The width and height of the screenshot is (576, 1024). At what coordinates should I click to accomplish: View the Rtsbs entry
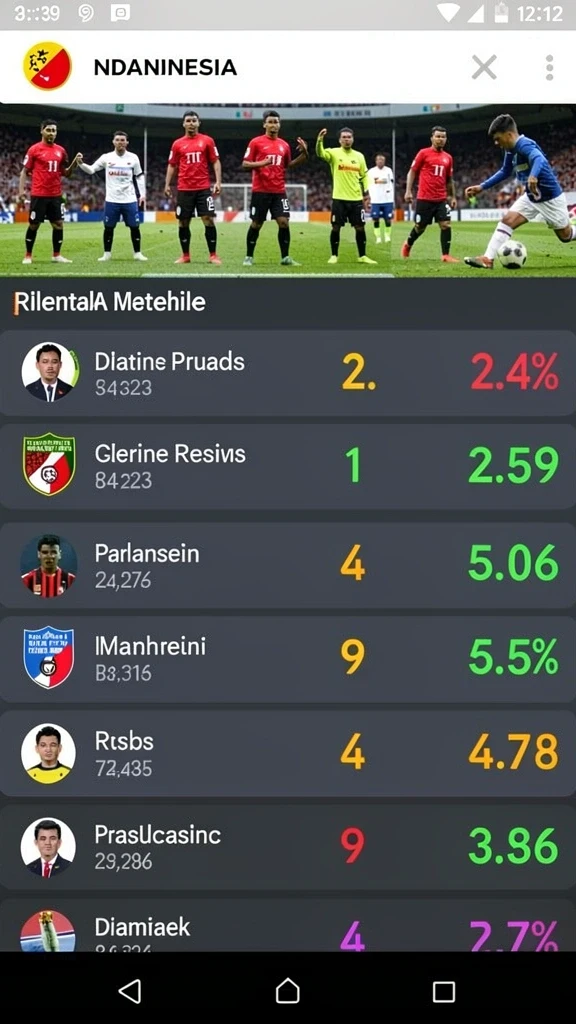288,753
